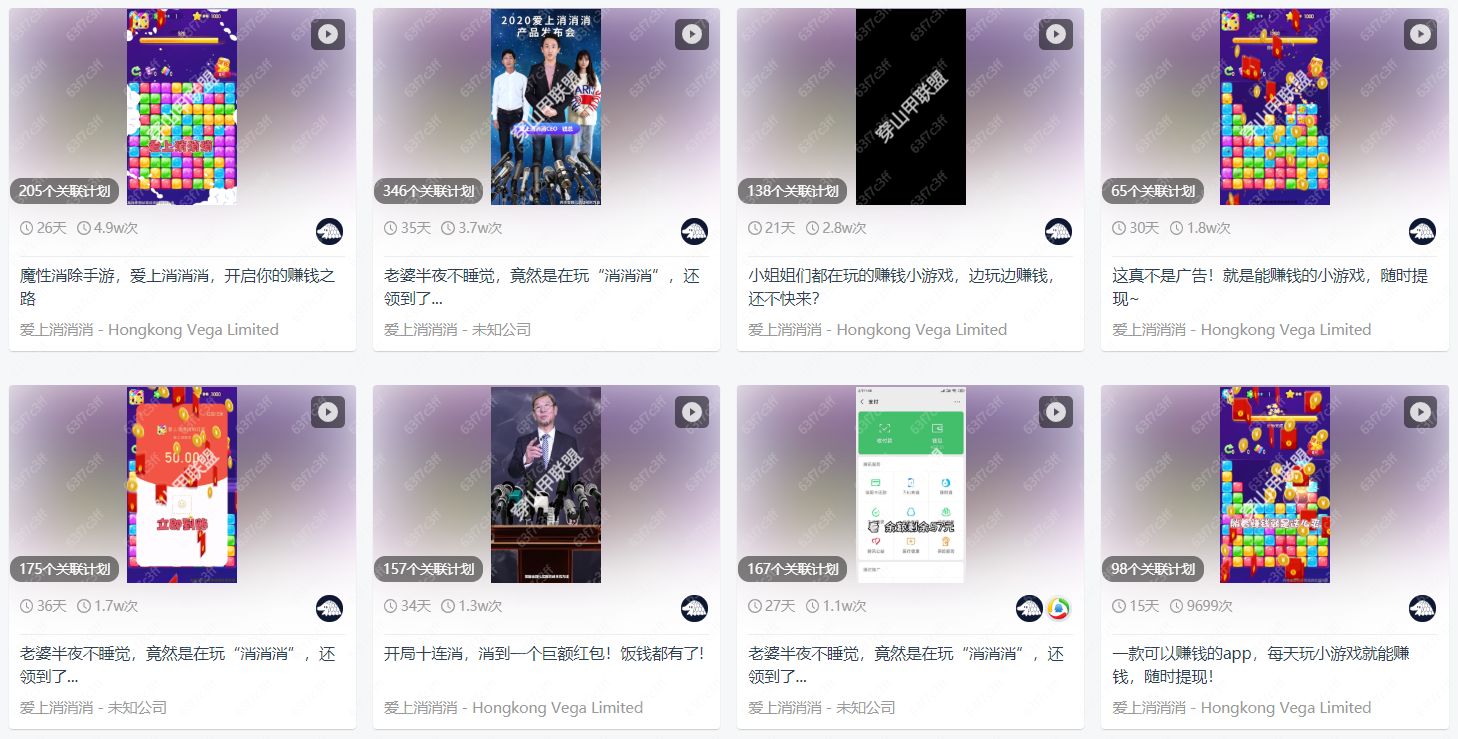
Task: Play the video with 138个关联计划
Action: pos(1055,34)
